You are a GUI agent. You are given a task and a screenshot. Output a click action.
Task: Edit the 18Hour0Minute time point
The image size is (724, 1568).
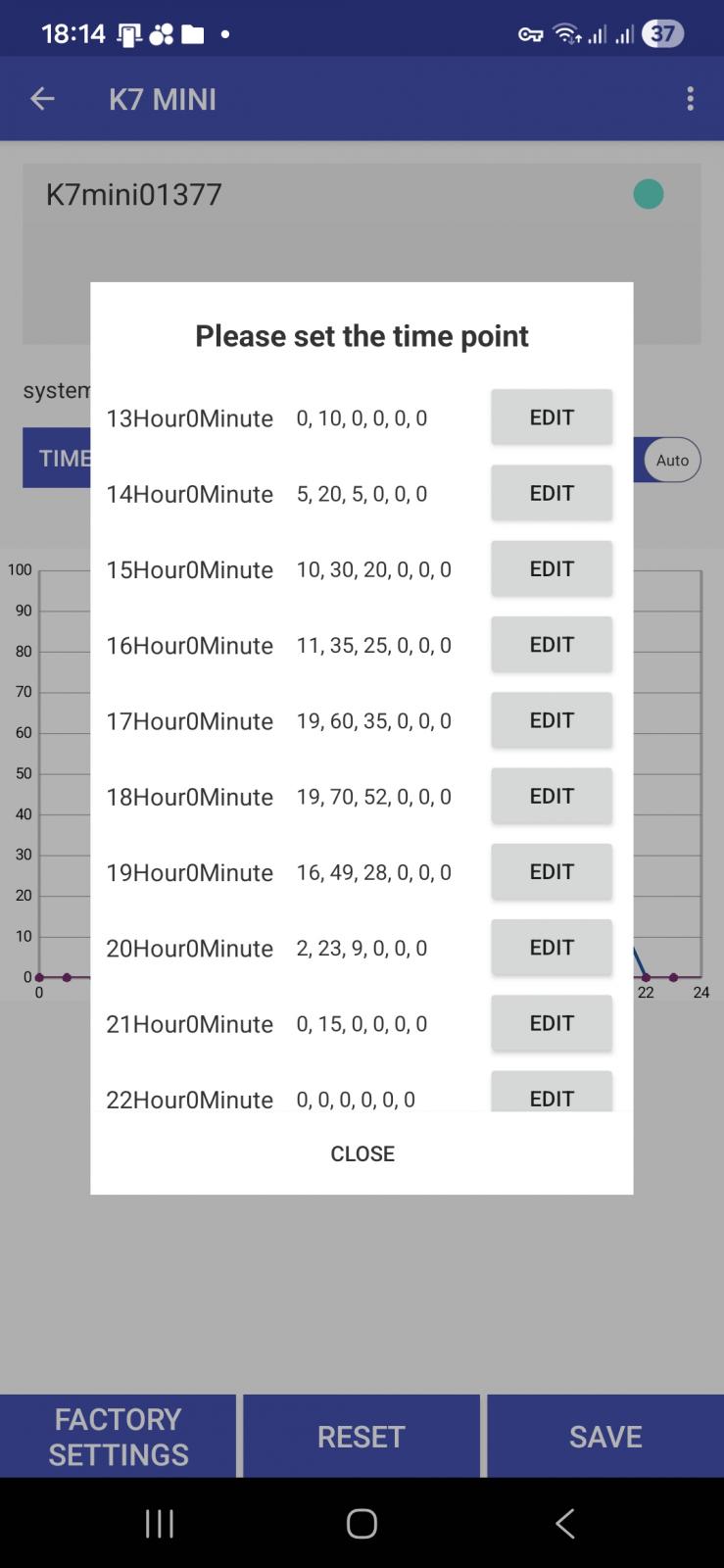coord(552,796)
